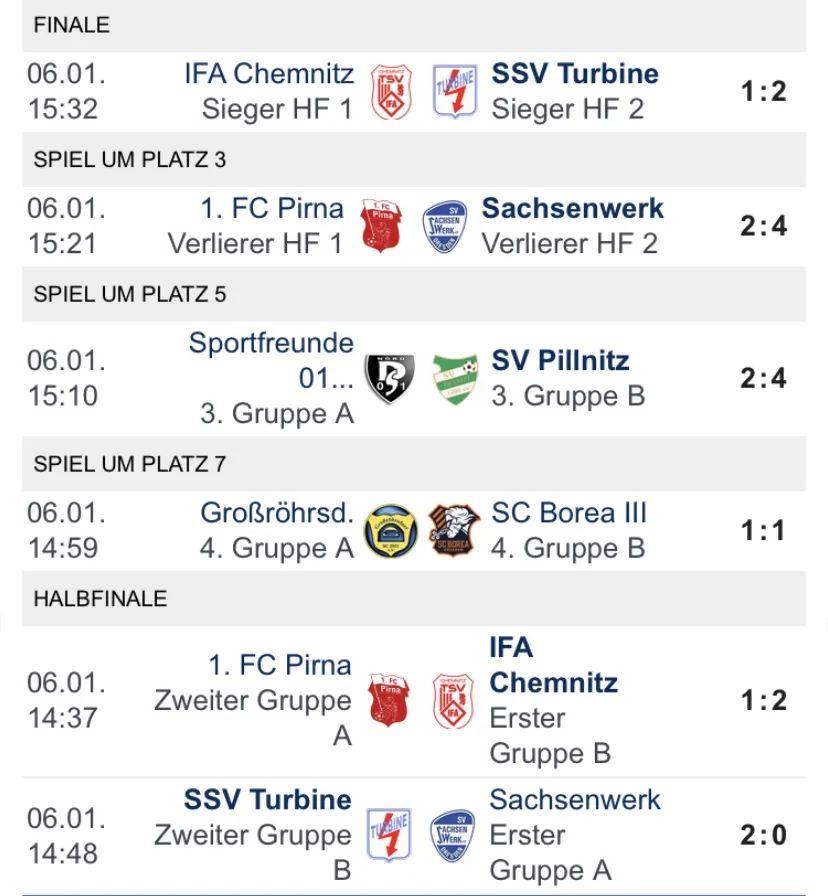The image size is (828, 896).
Task: Open Sportfreunde 01 vs SV Pillnitz match
Action: coord(763,378)
